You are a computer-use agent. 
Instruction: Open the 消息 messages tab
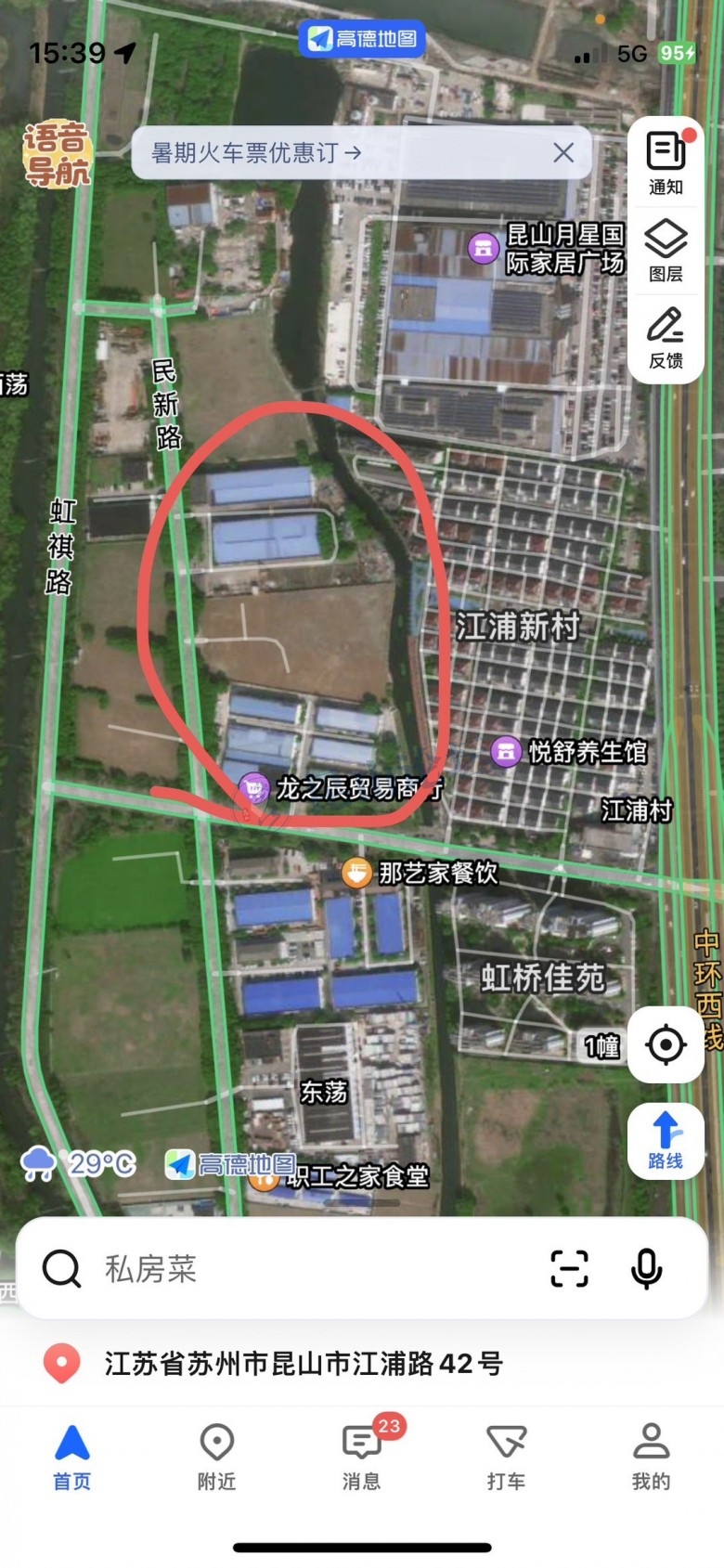click(362, 1458)
